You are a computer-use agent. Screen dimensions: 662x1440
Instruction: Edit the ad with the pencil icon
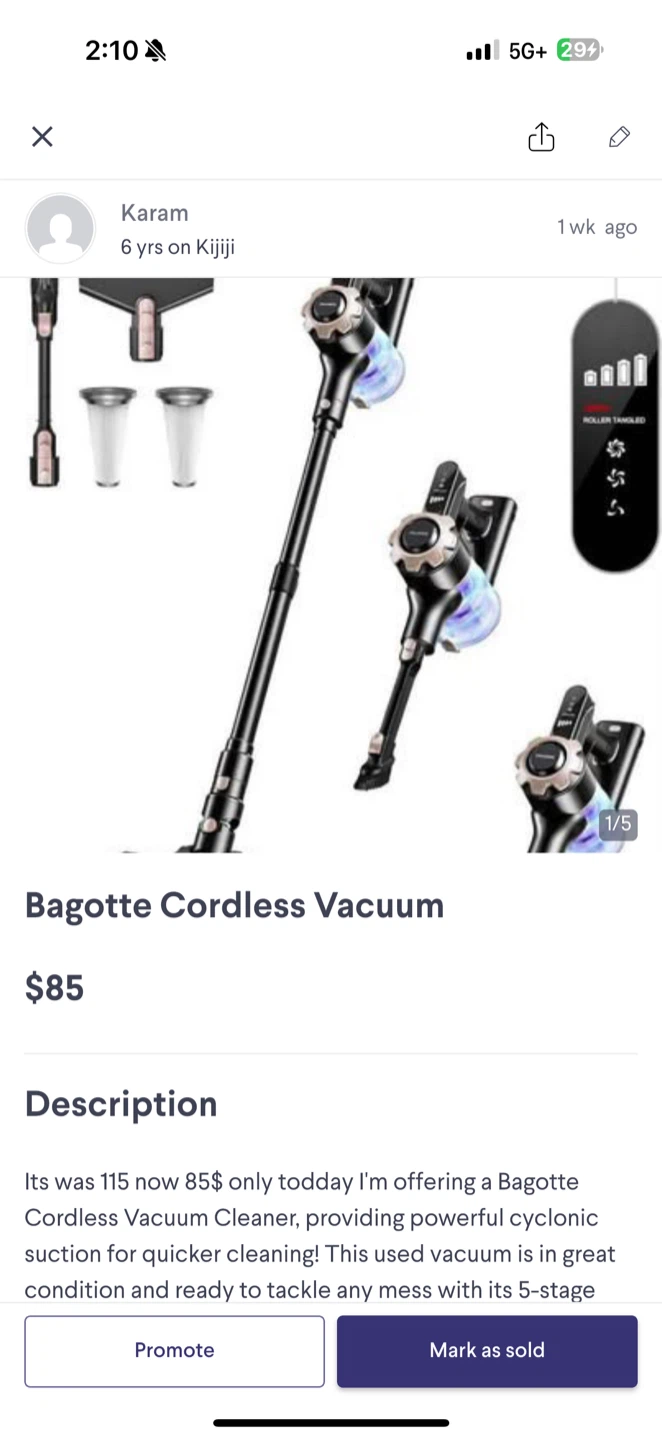[619, 137]
